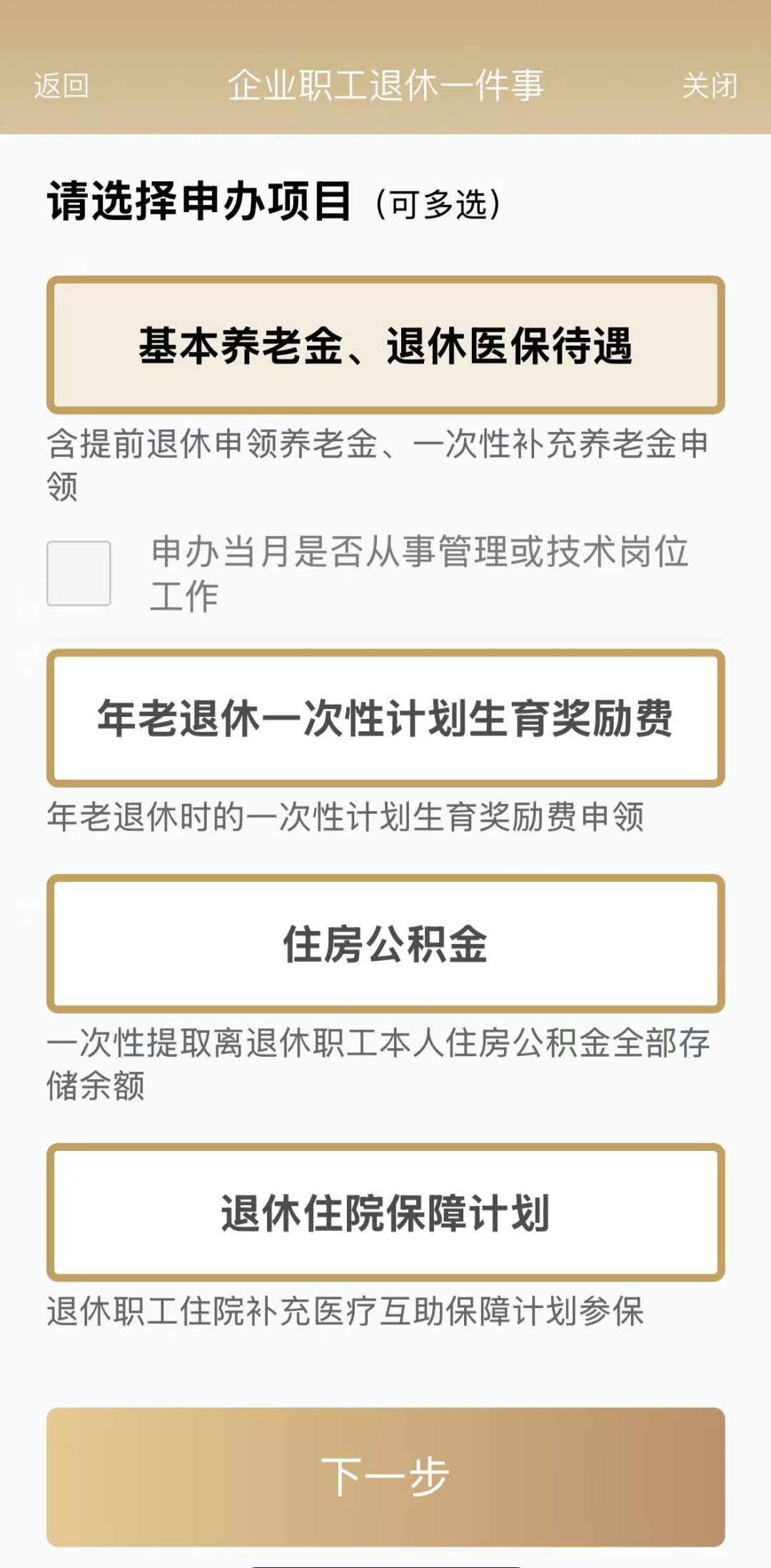The image size is (771, 1568).
Task: Tap 下一步 to continue
Action: (385, 1477)
